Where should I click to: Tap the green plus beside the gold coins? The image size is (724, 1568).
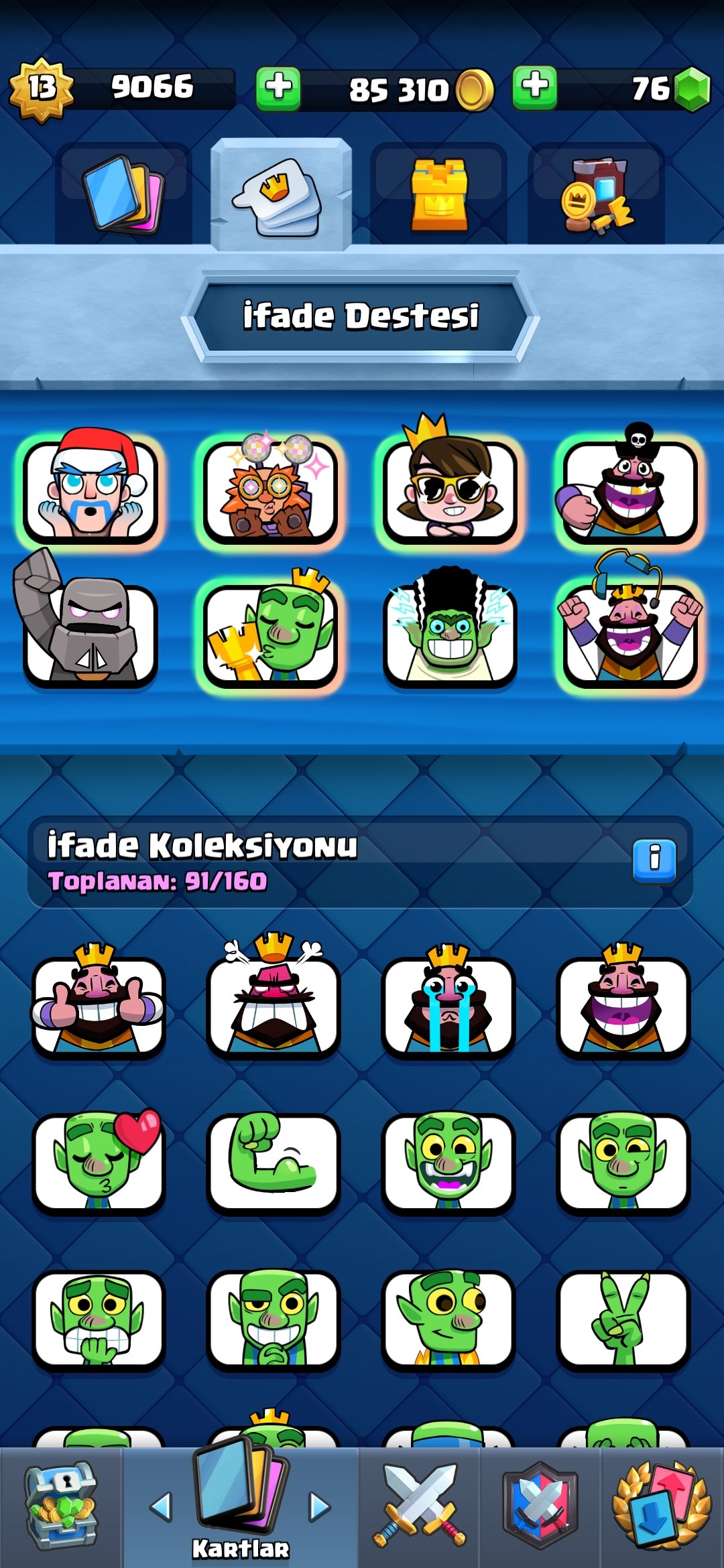(x=278, y=88)
